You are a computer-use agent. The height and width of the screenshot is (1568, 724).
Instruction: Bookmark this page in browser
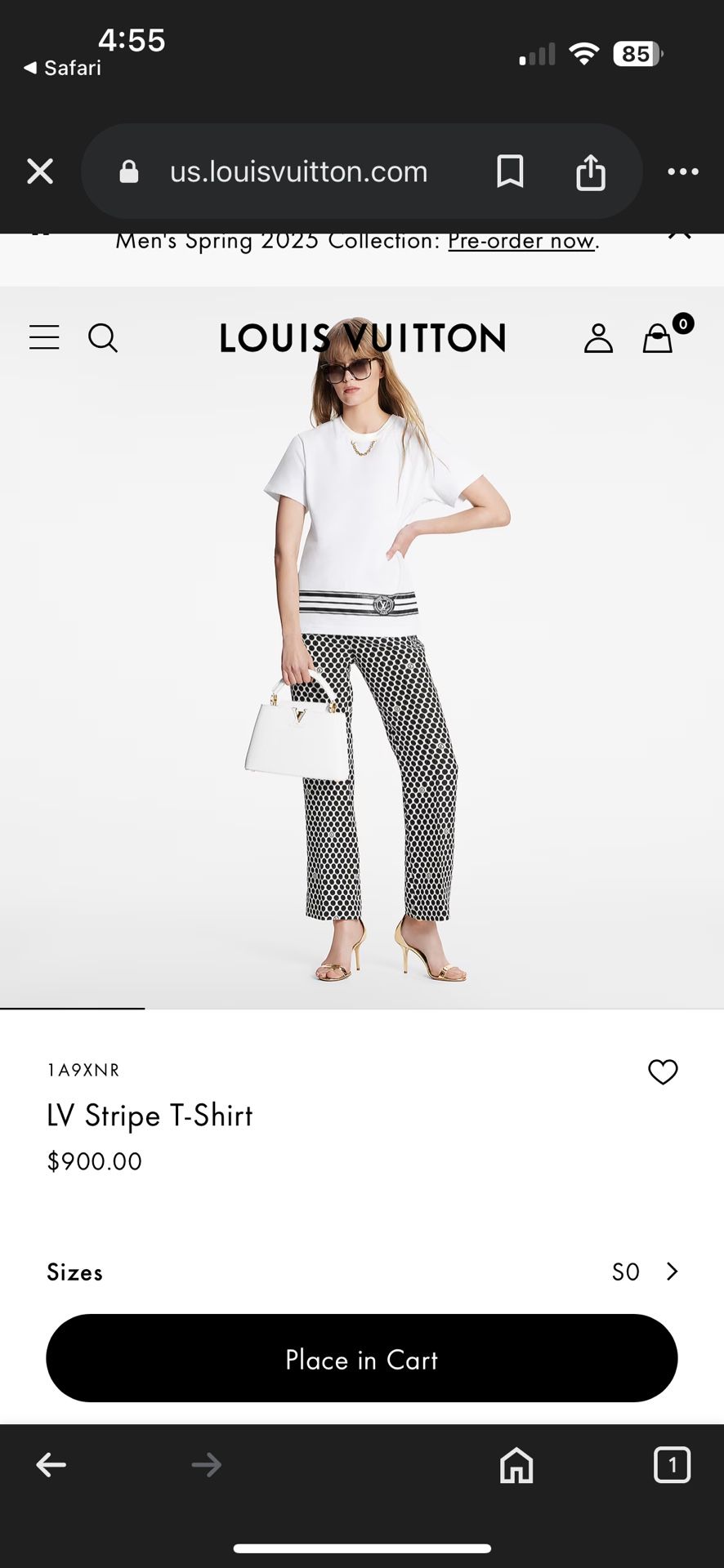pyautogui.click(x=510, y=171)
